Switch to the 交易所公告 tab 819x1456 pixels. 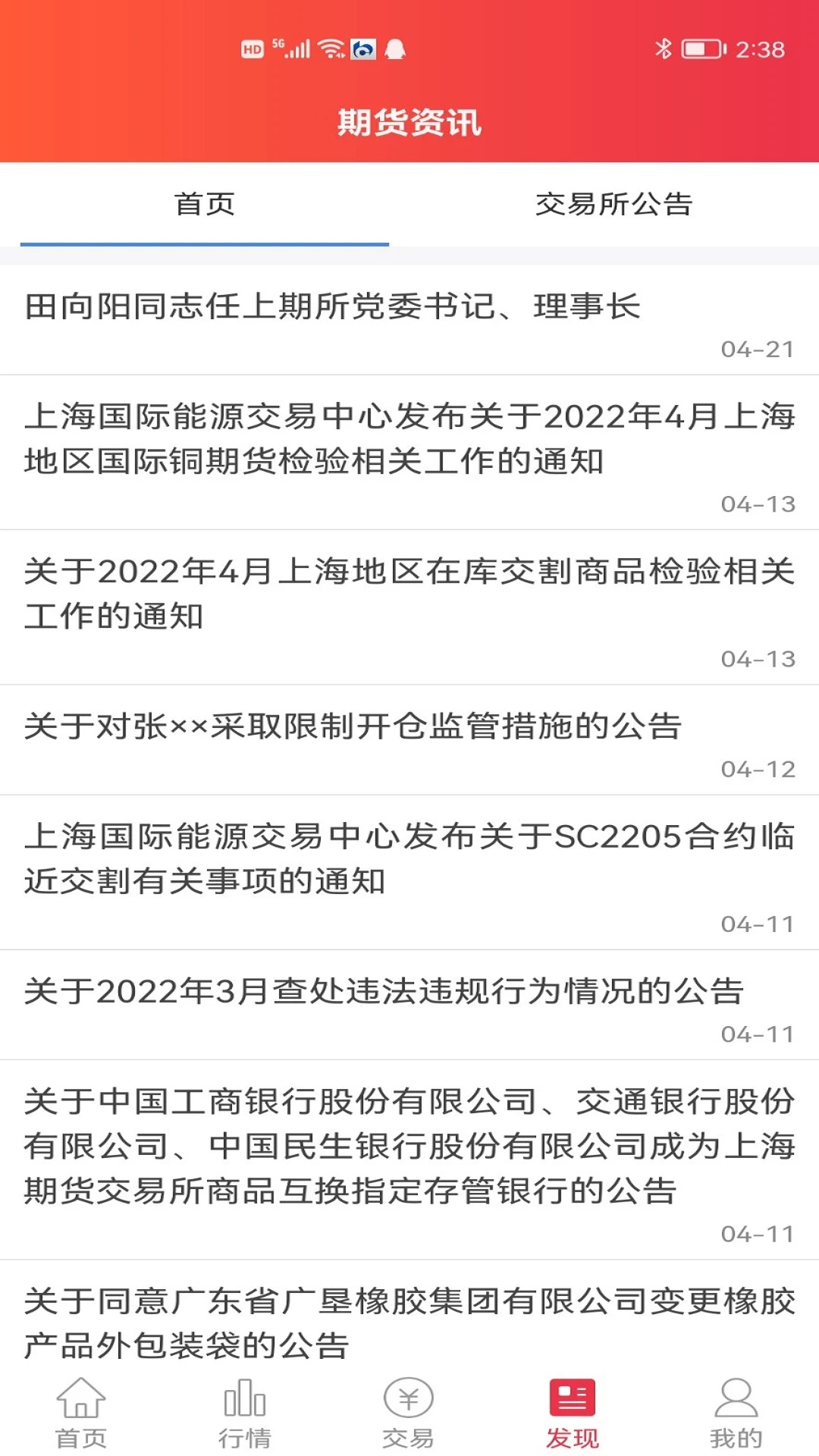[x=614, y=203]
